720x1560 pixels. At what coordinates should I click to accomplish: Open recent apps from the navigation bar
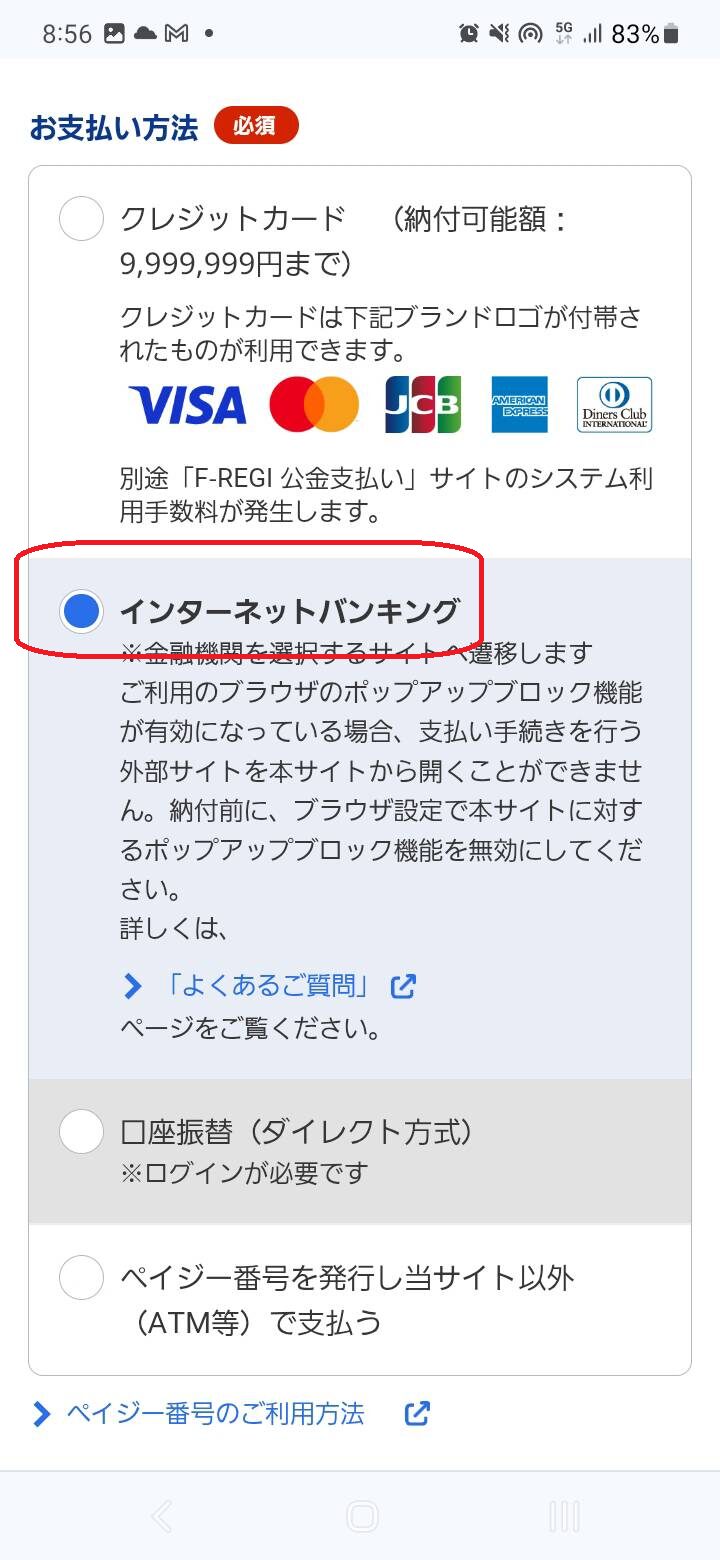[x=564, y=1517]
